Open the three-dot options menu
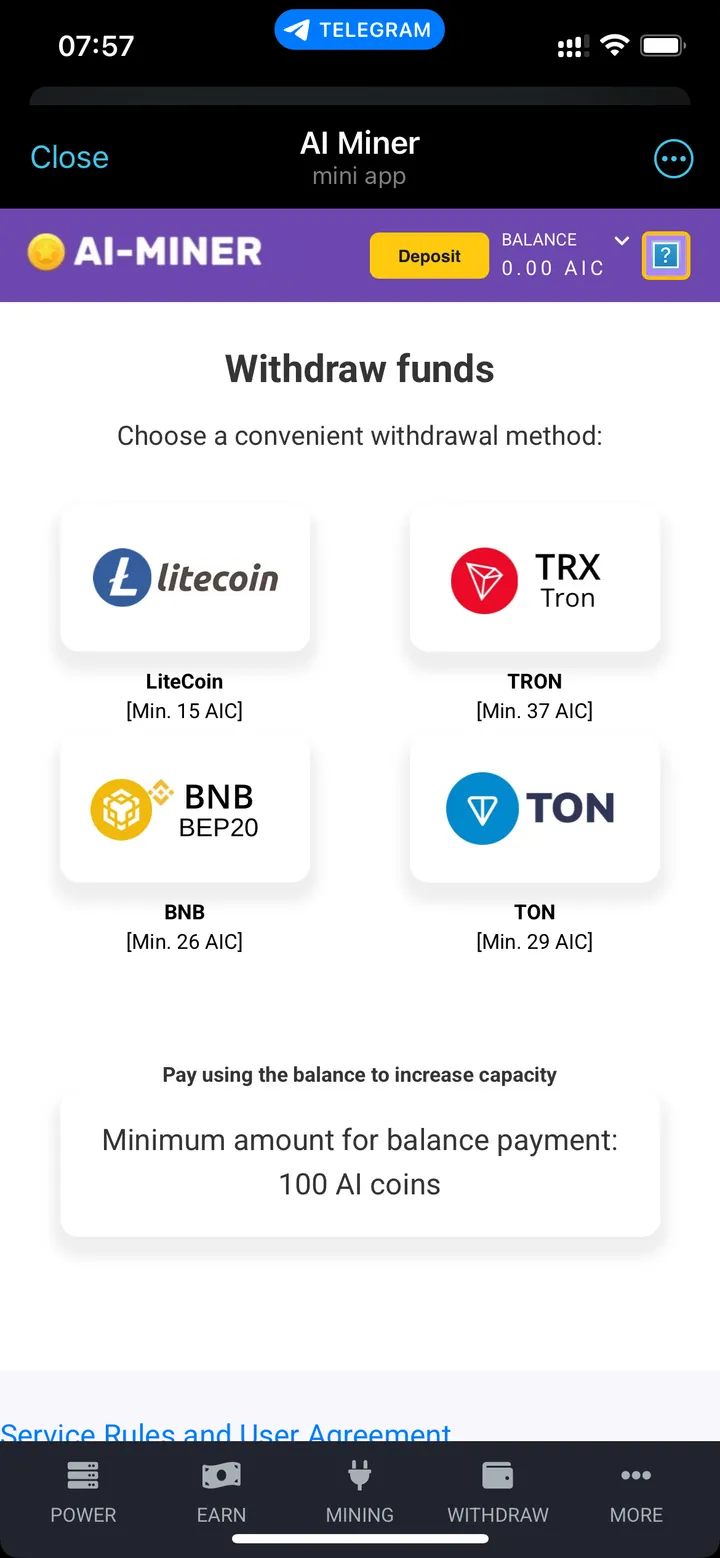The image size is (720, 1558). point(673,158)
